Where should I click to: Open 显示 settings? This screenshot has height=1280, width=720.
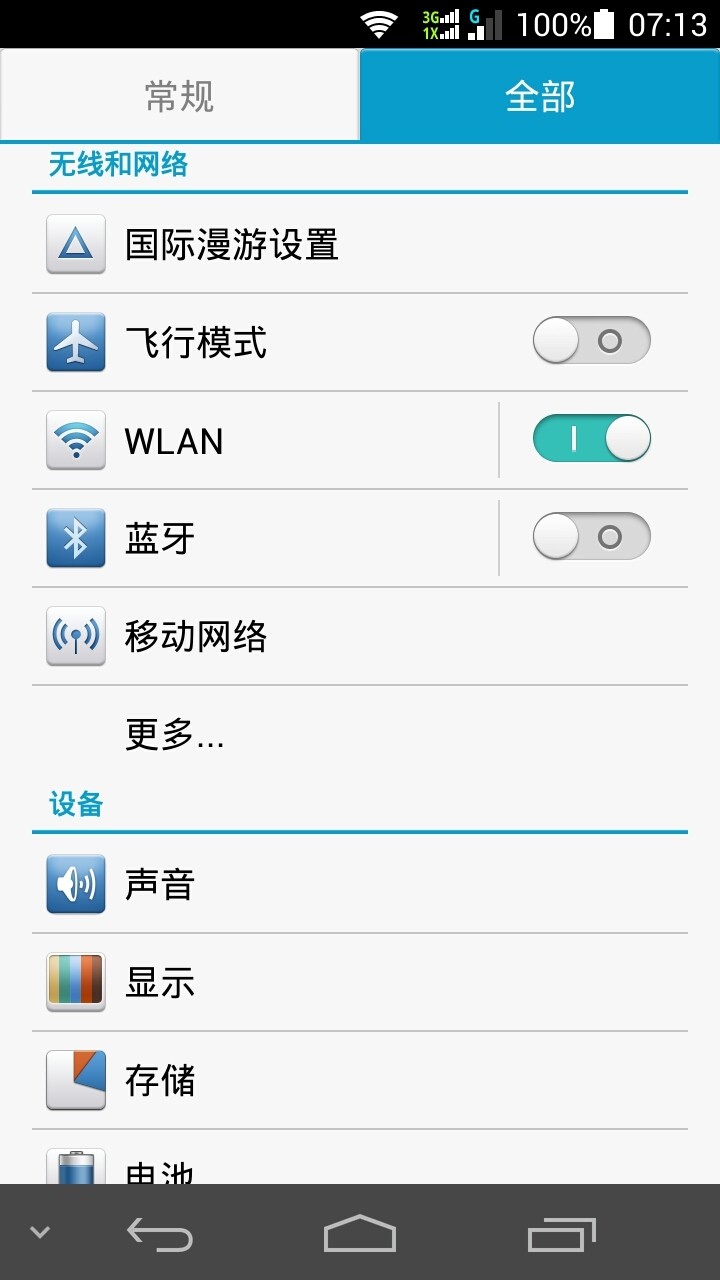click(x=360, y=983)
